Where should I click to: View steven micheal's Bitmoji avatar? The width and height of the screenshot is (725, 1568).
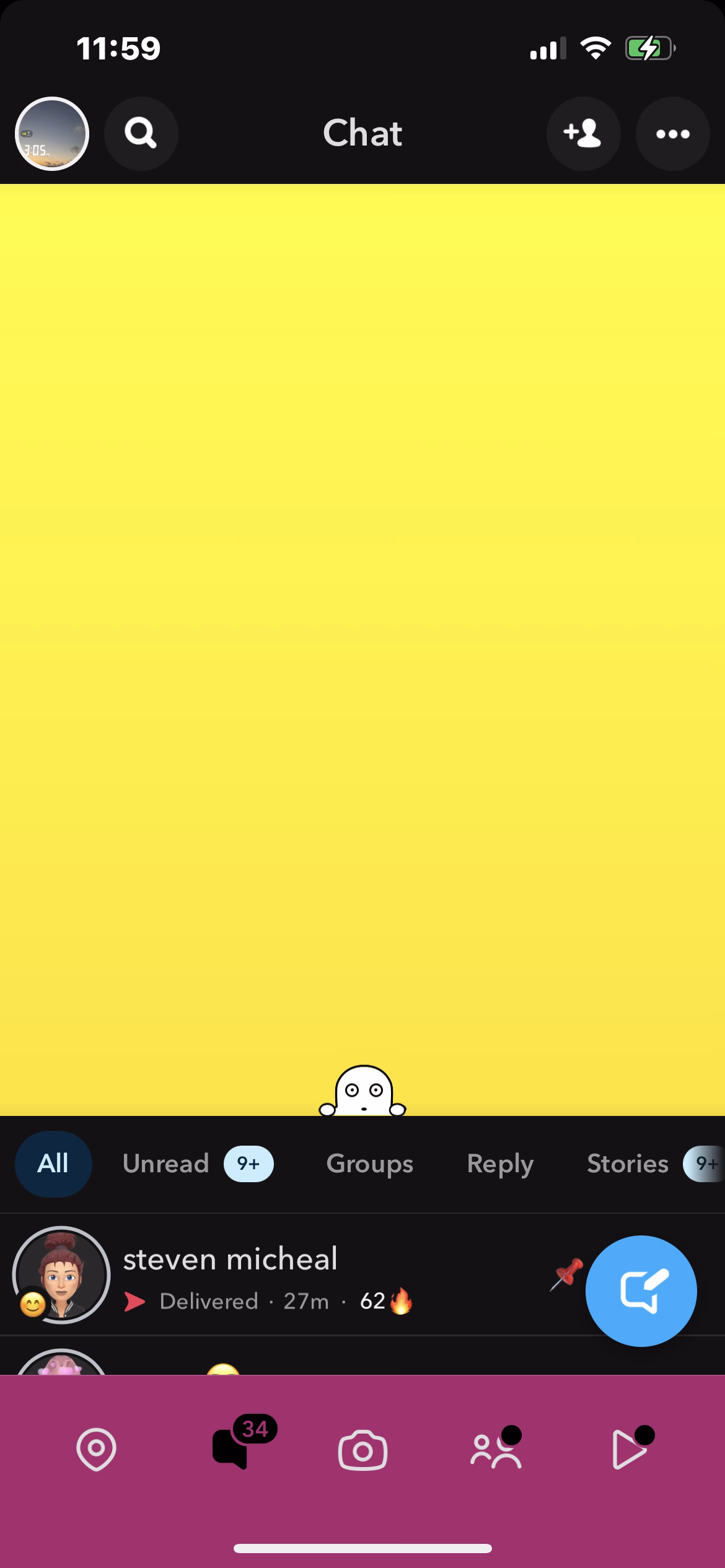click(61, 1275)
